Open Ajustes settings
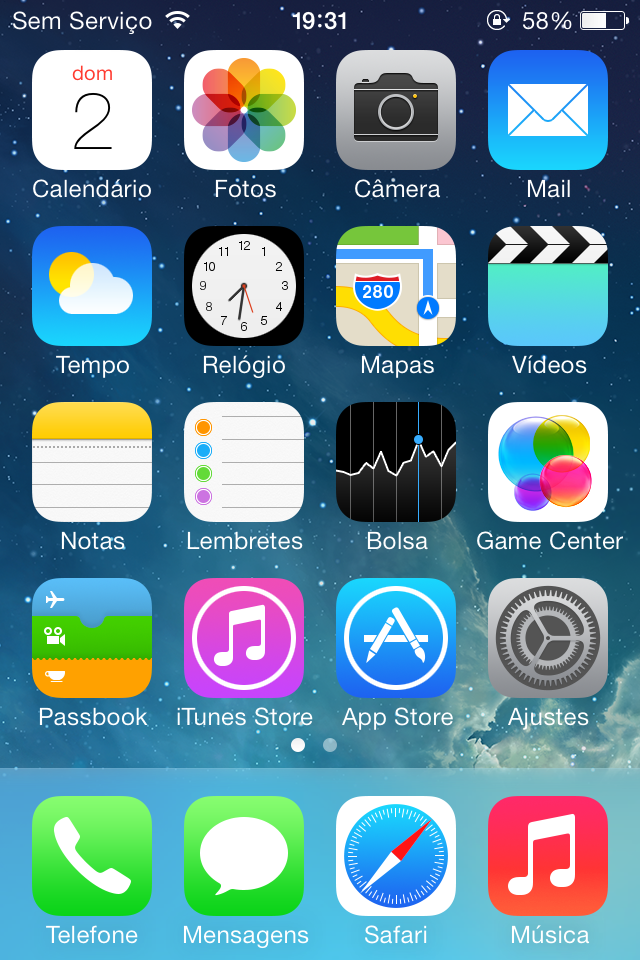 click(x=548, y=638)
